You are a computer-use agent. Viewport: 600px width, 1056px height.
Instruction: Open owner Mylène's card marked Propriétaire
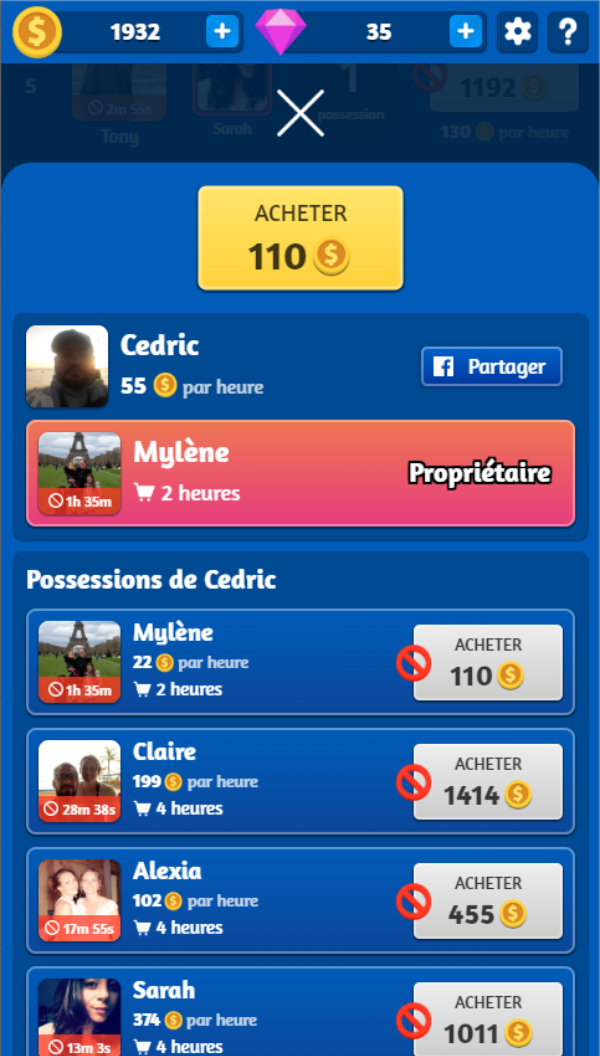tap(300, 473)
